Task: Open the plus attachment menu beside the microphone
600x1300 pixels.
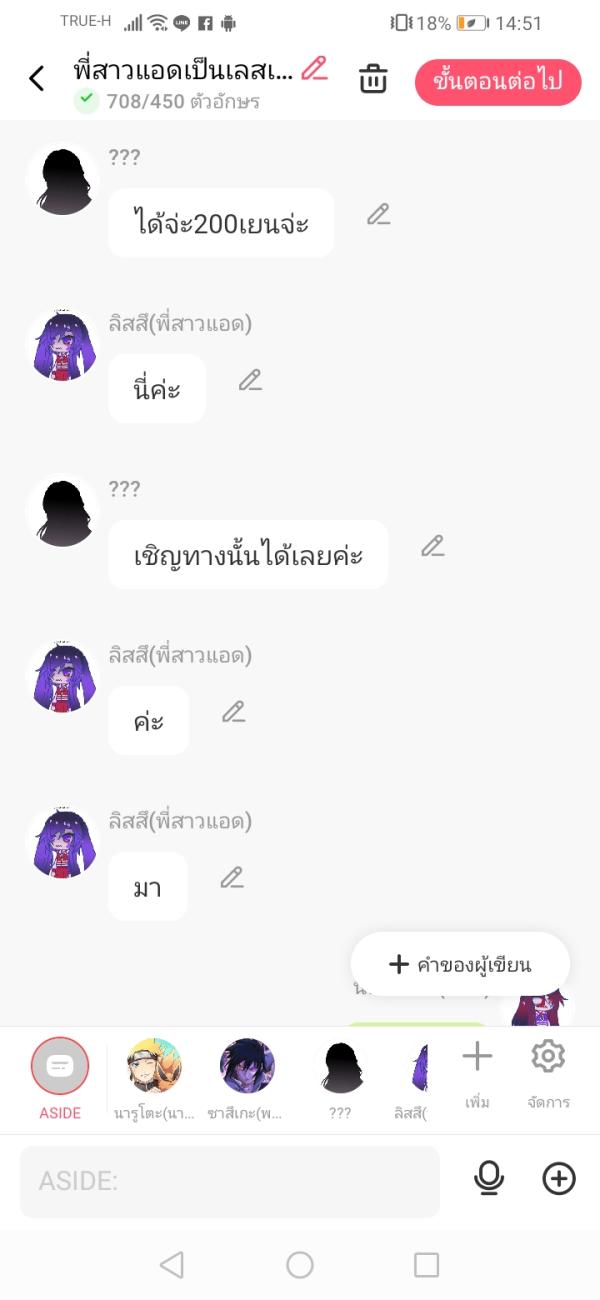Action: [x=559, y=1179]
